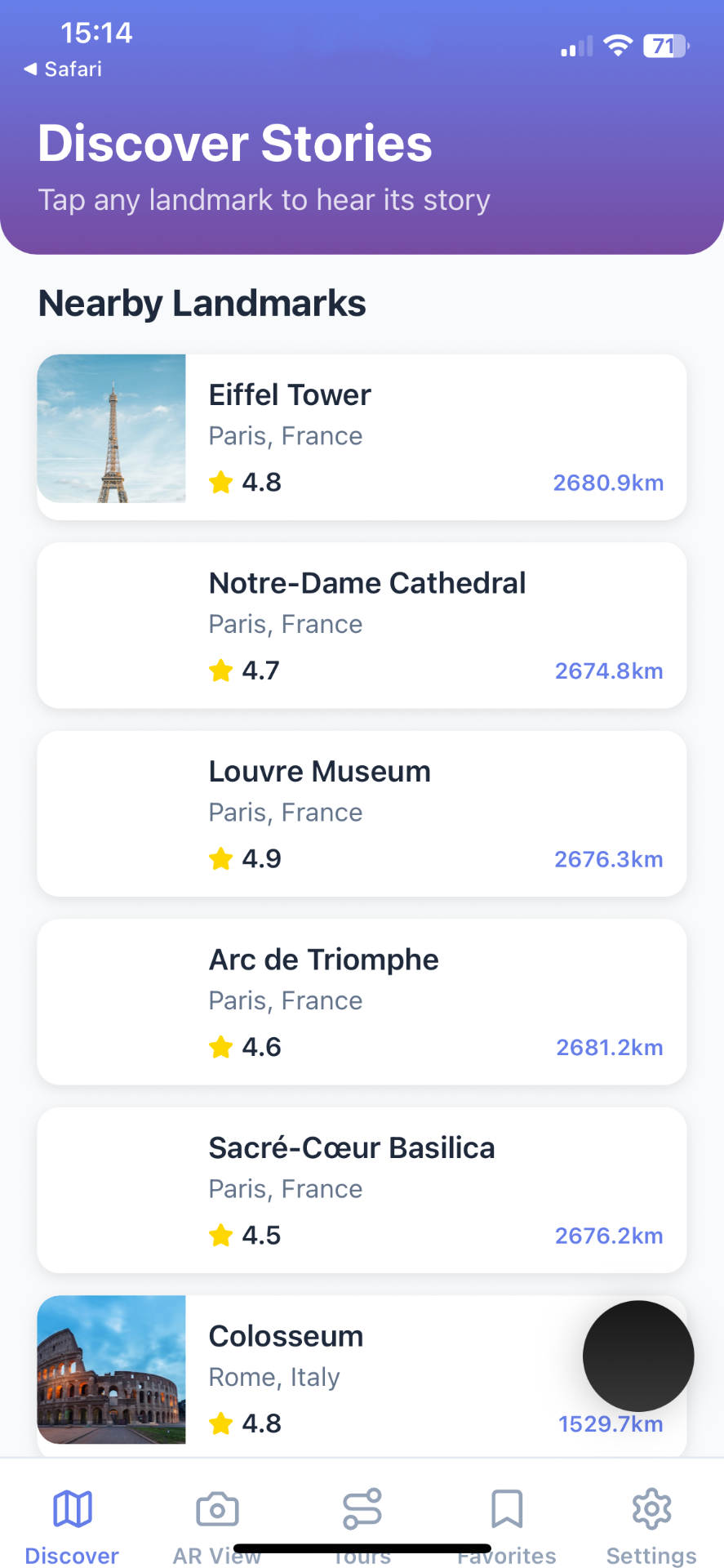
Task: Return to Safari via the back link
Action: tap(64, 69)
